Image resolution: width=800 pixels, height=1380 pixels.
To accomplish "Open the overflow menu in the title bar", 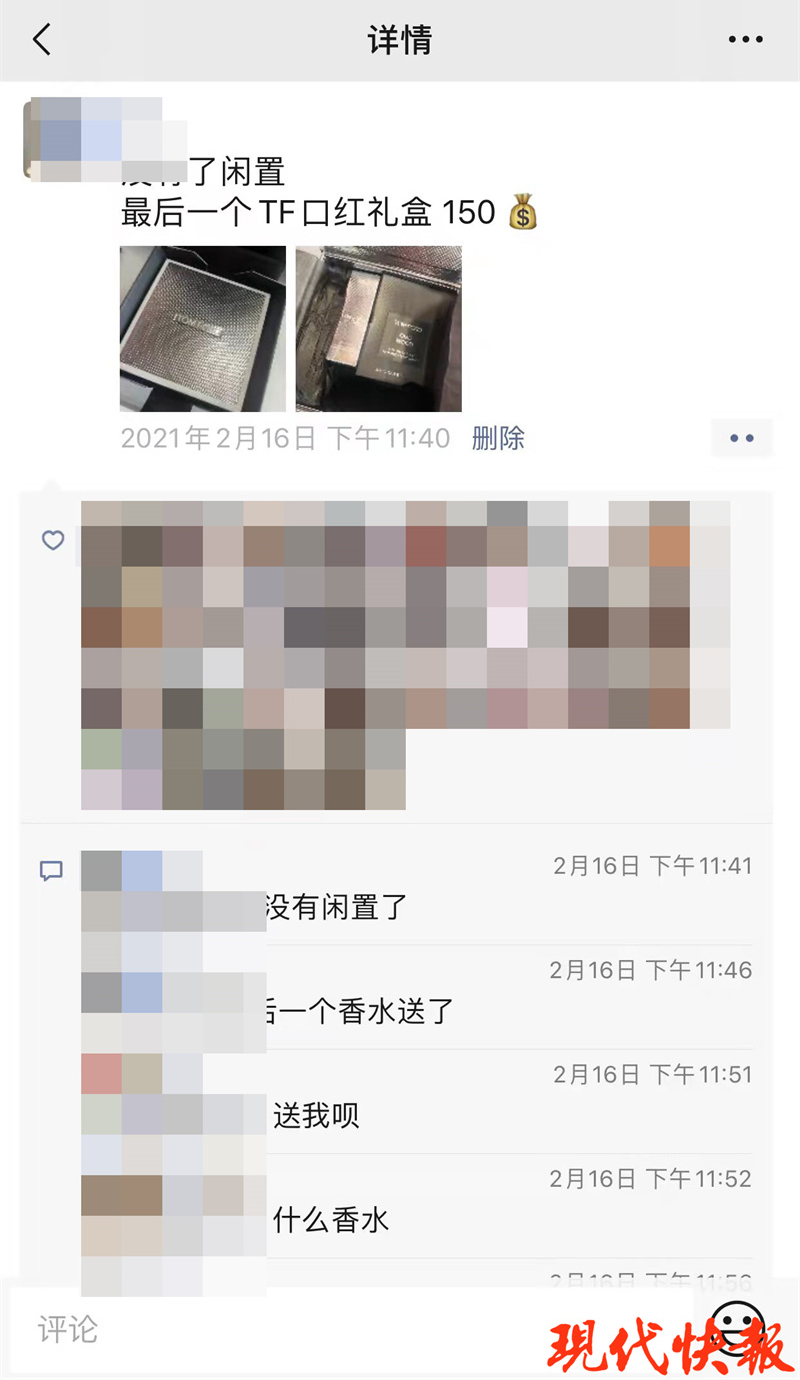I will click(x=745, y=40).
